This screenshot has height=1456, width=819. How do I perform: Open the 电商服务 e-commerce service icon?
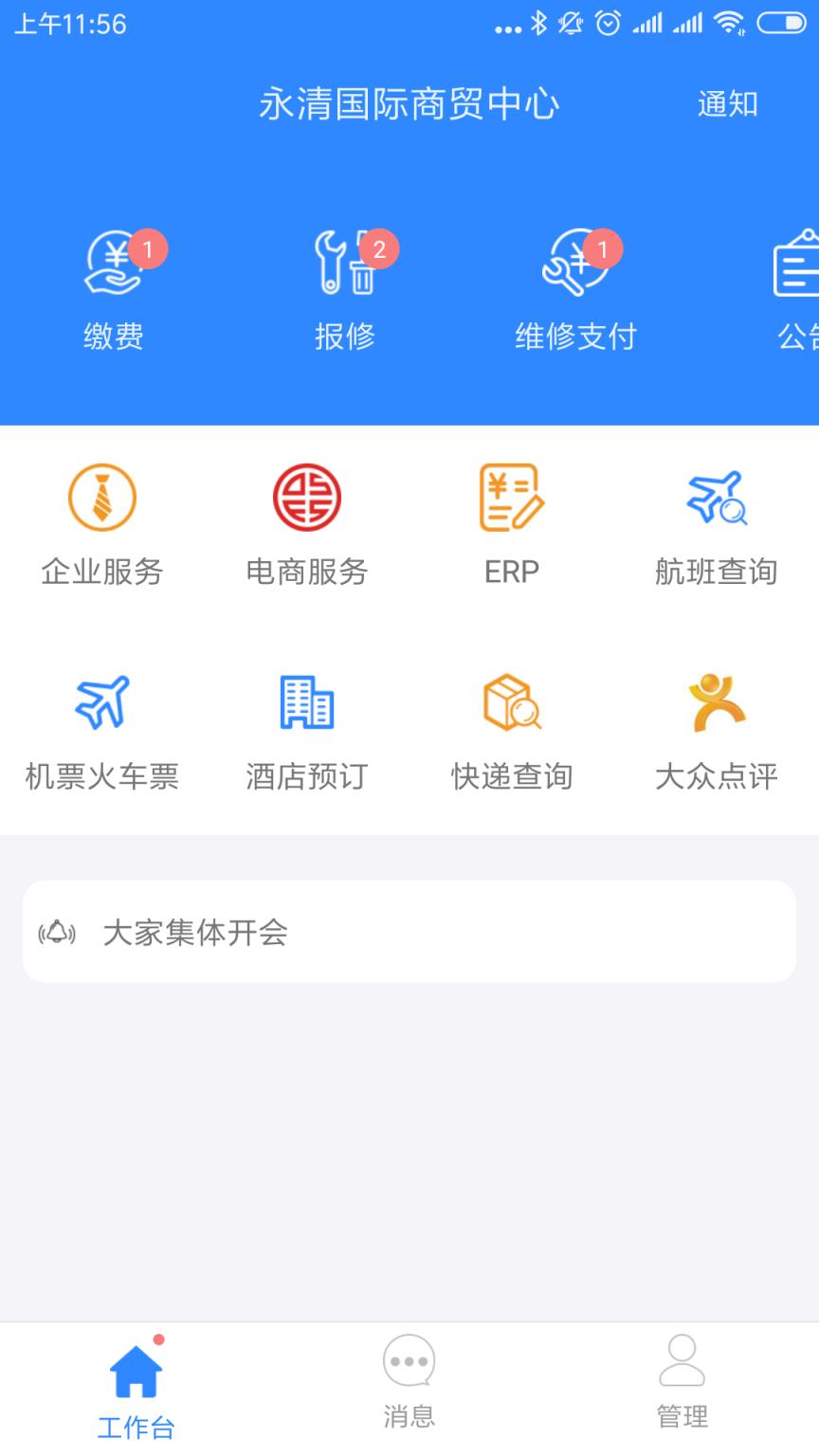pos(307,521)
